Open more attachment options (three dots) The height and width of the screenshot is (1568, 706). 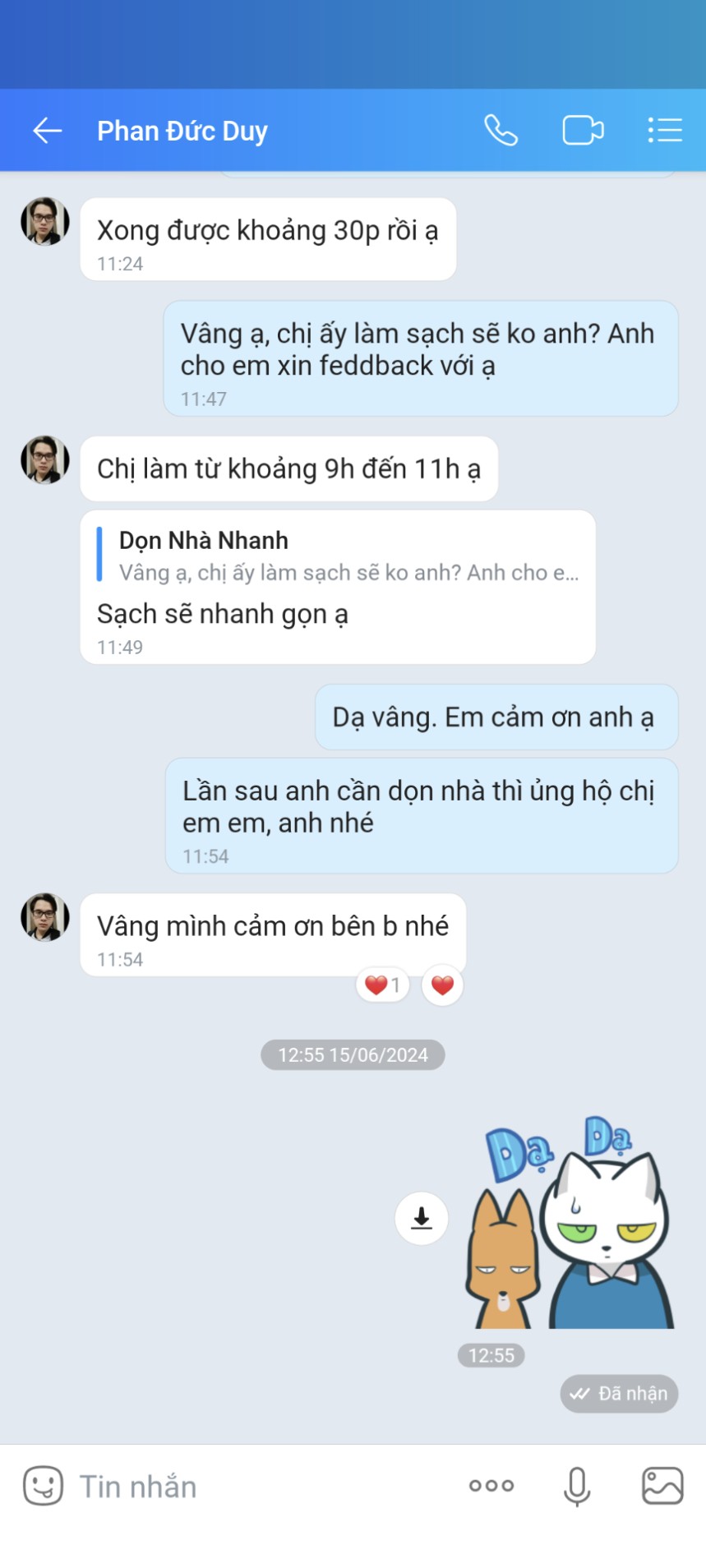pos(491,1486)
